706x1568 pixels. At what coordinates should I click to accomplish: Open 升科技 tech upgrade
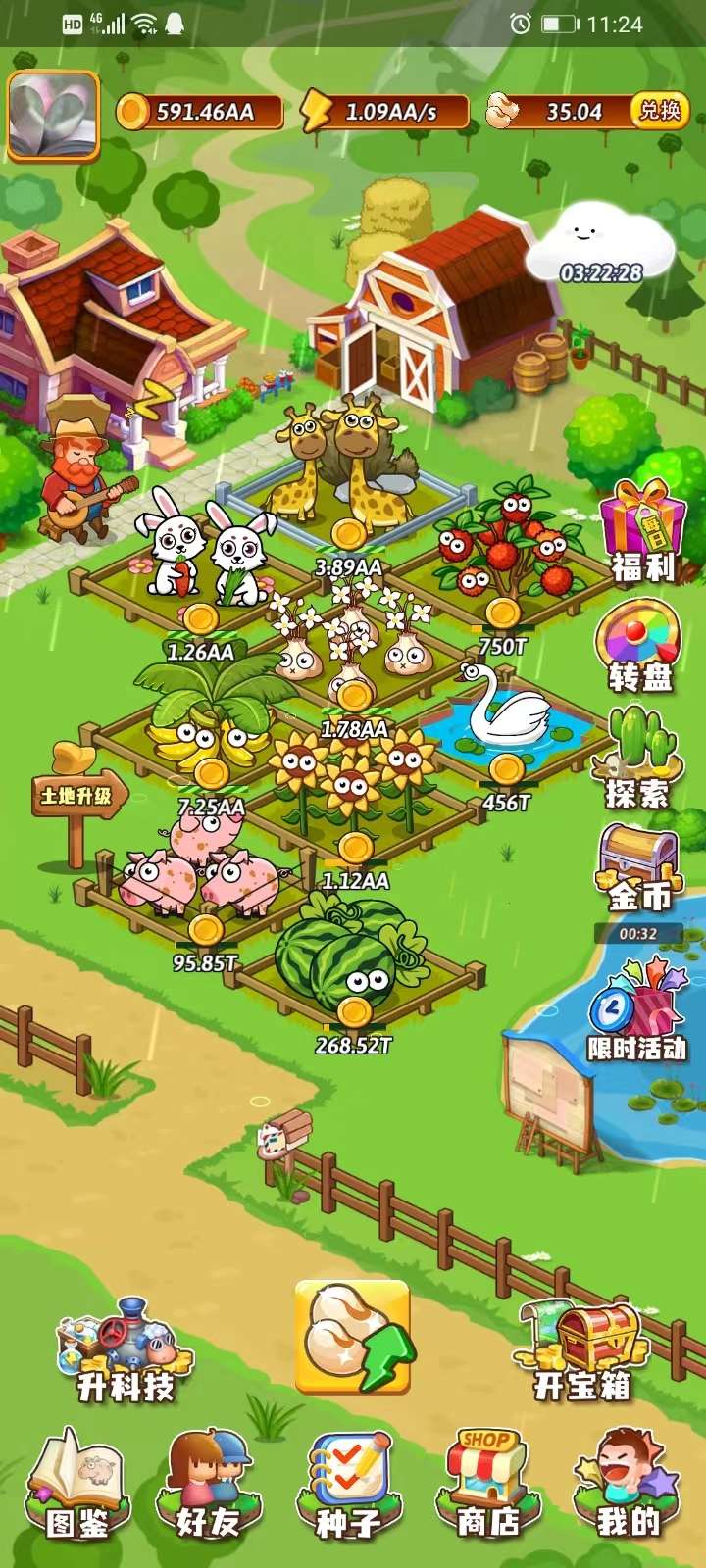(x=126, y=1350)
